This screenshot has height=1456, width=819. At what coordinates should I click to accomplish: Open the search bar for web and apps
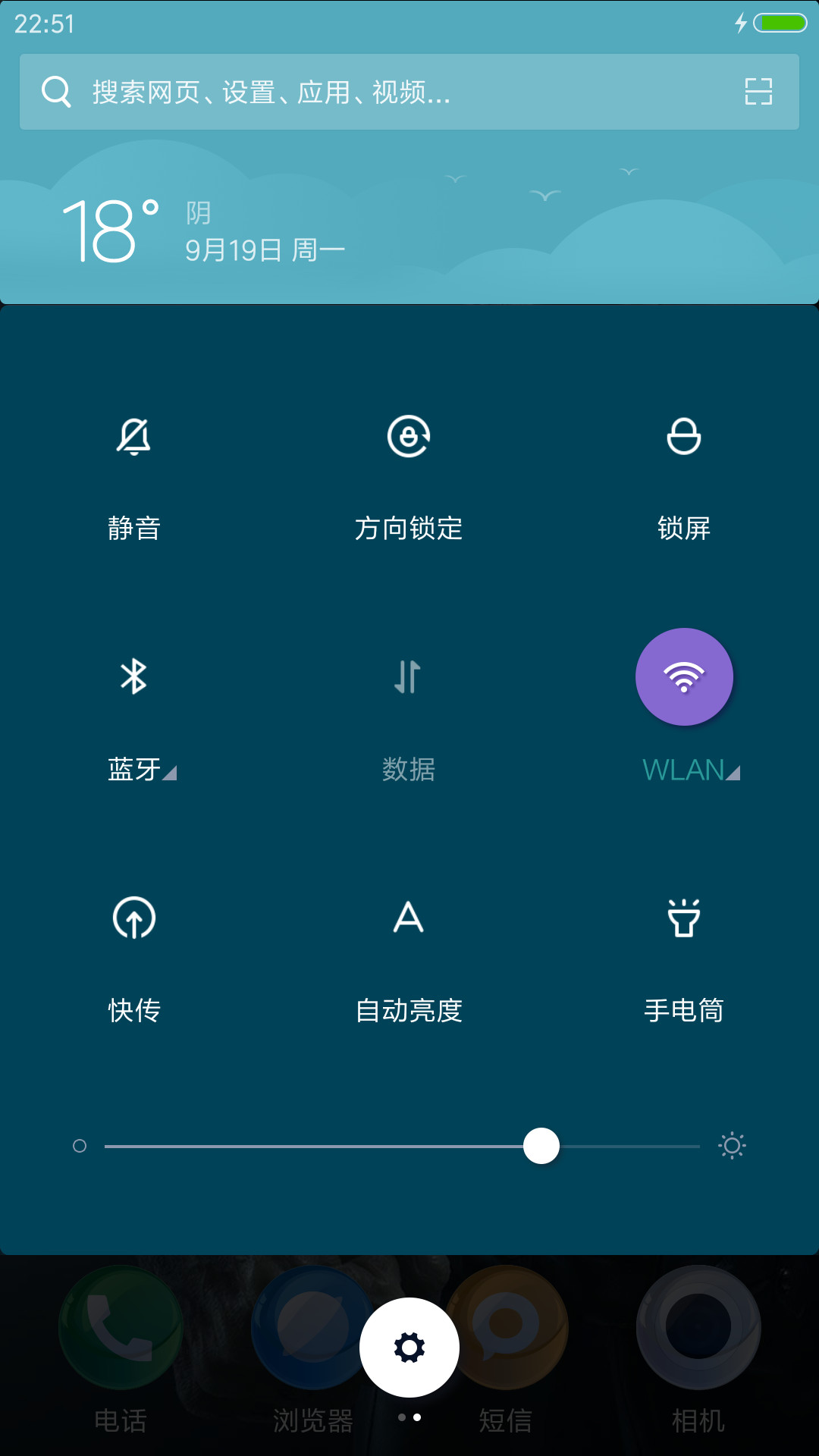pyautogui.click(x=409, y=92)
